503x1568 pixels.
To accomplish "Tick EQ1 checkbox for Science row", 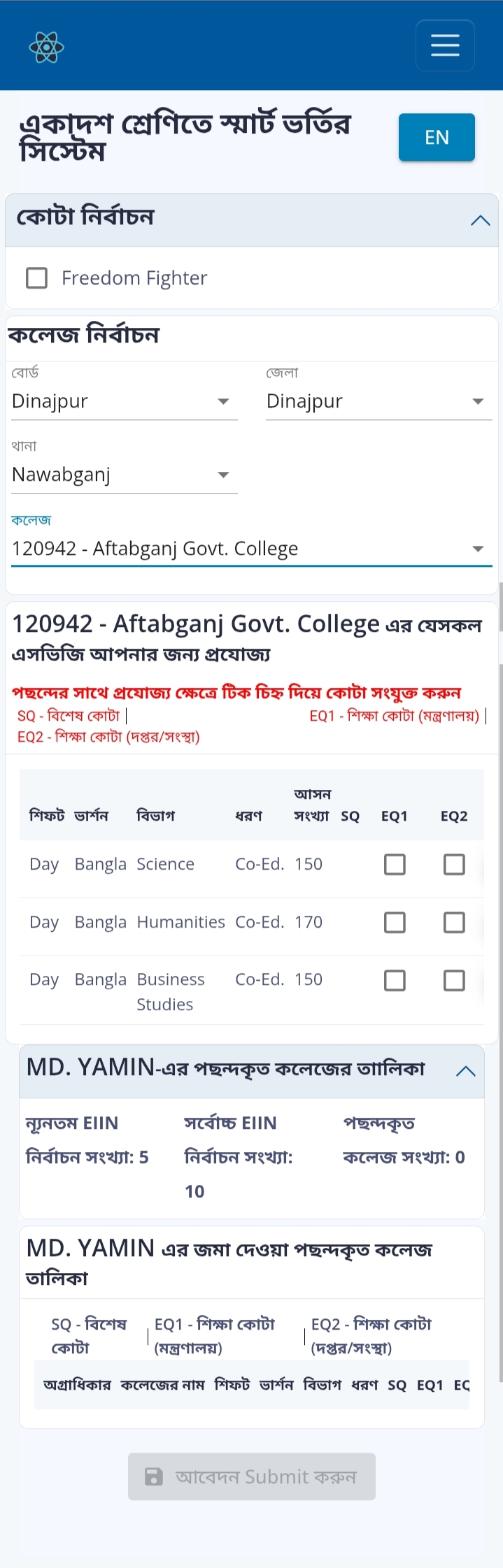I will point(395,865).
